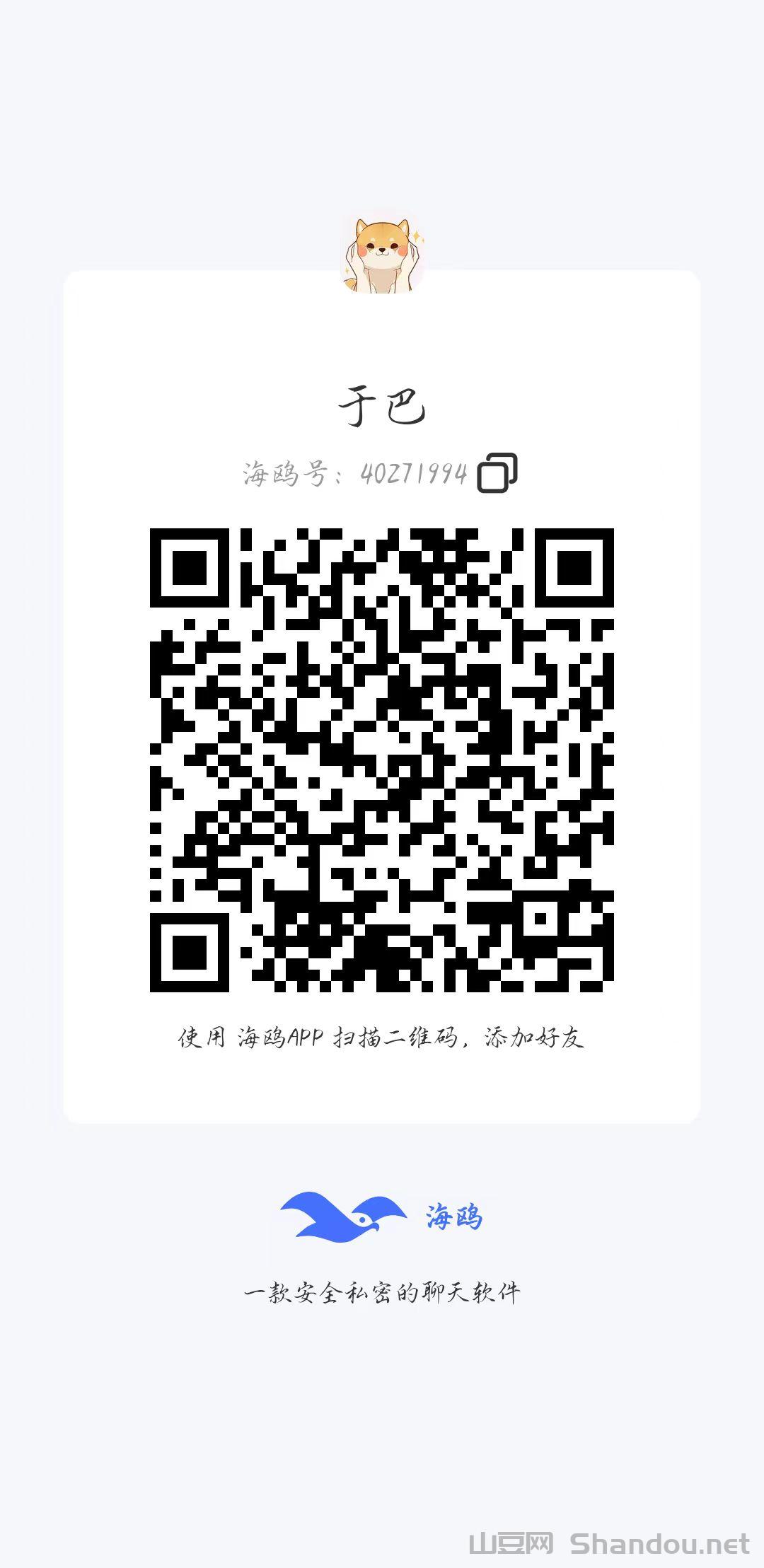Tap the seagull wing in the logo

[311, 1202]
